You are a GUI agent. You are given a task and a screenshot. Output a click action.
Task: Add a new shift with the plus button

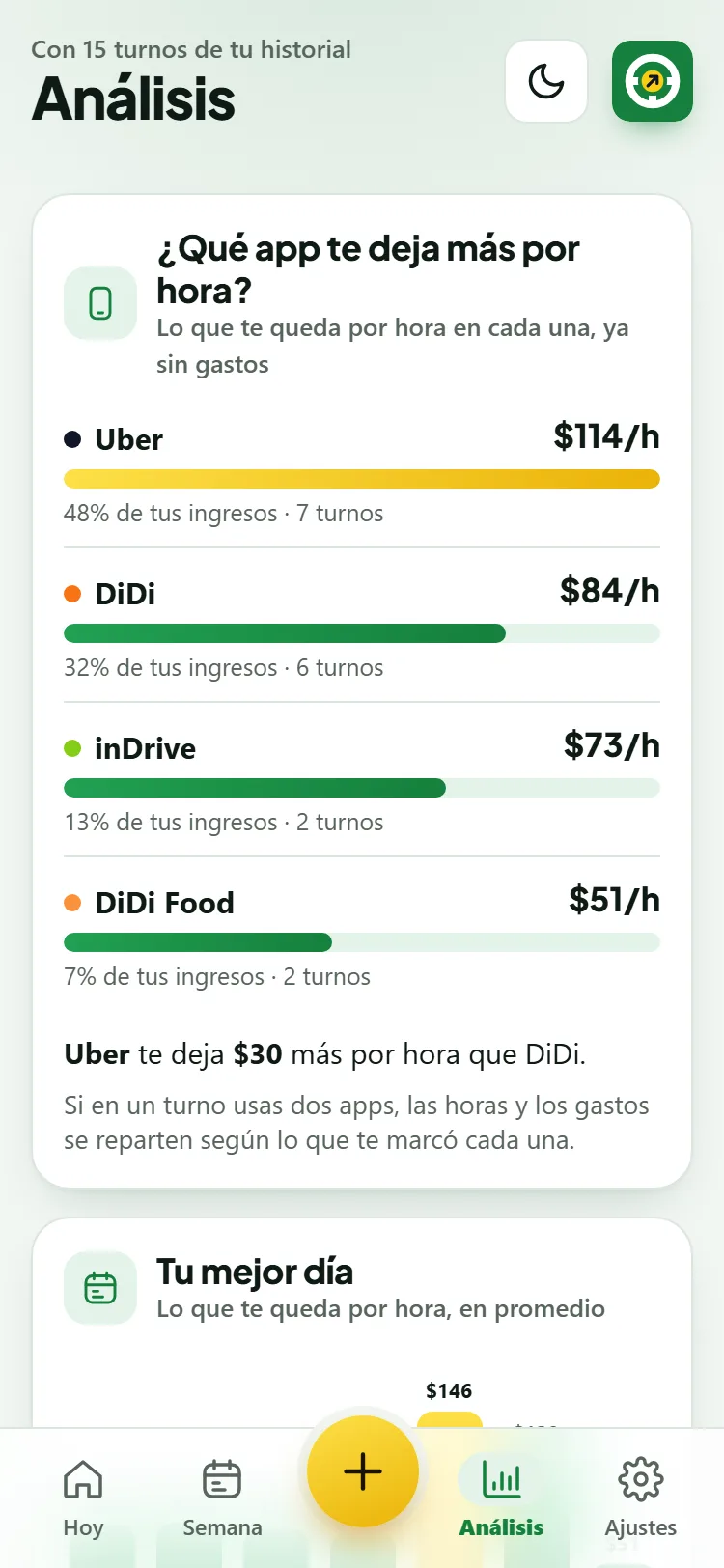[x=363, y=1471]
